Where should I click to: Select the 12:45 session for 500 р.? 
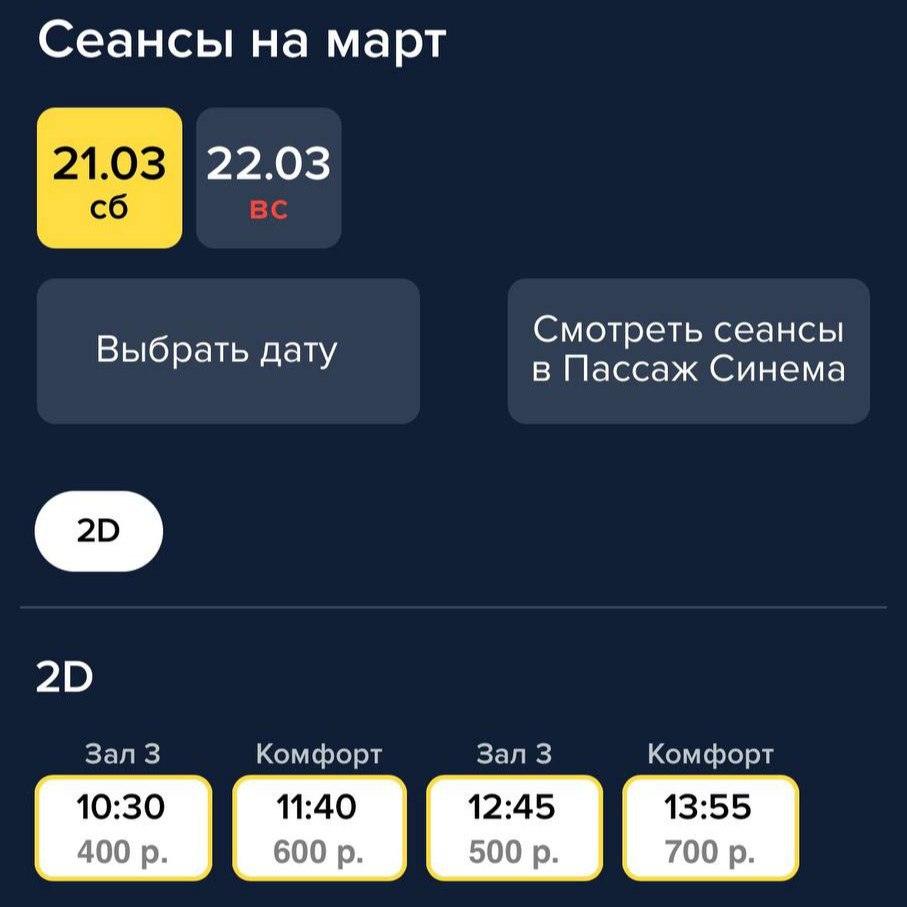click(514, 828)
